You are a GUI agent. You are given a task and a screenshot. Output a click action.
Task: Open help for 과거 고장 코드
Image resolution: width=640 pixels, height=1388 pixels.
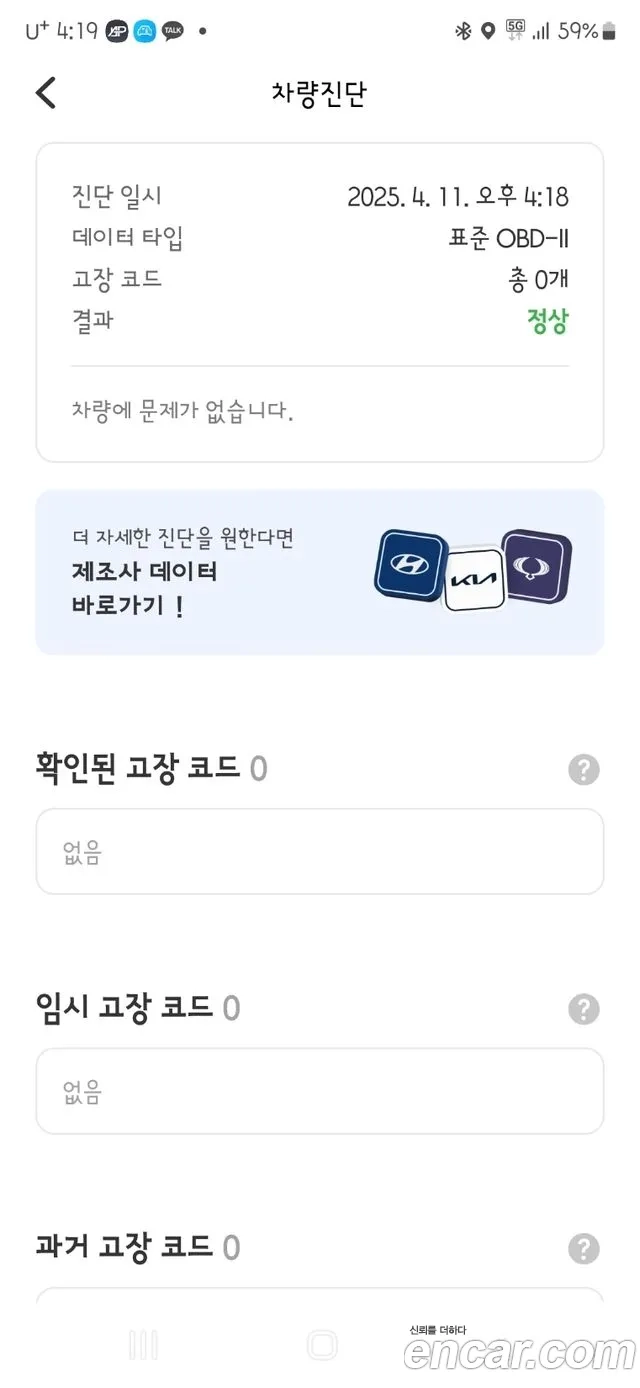tap(583, 1248)
